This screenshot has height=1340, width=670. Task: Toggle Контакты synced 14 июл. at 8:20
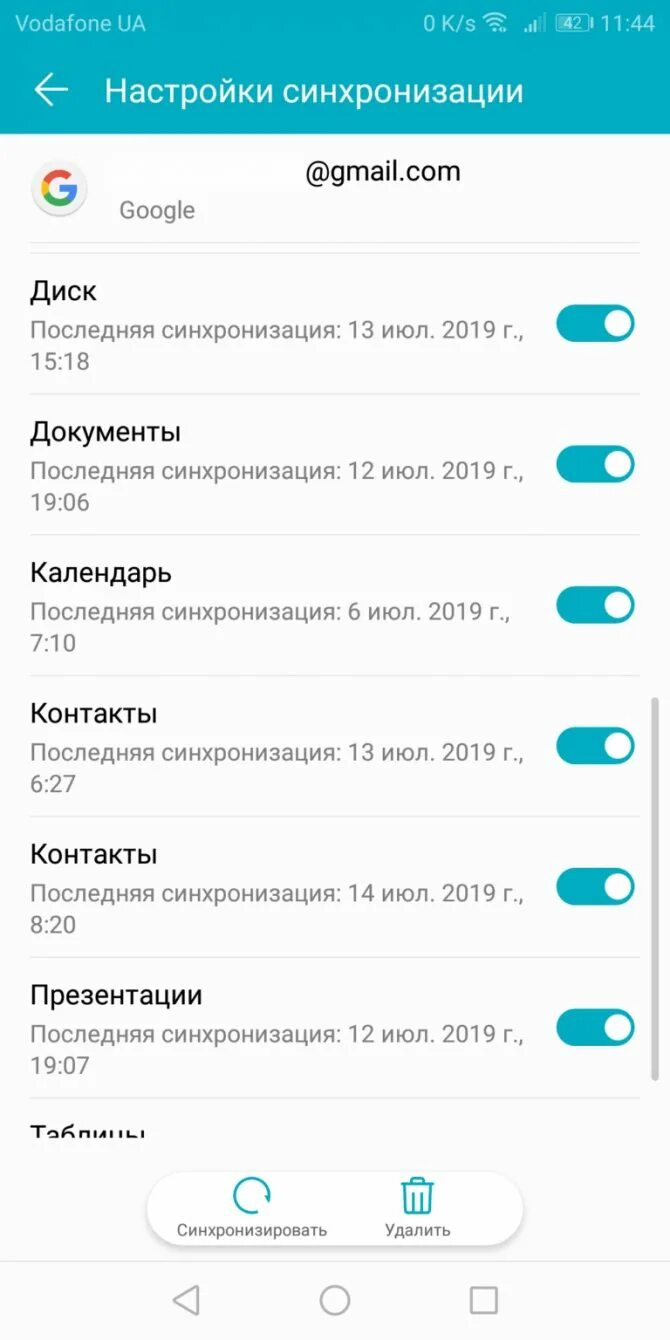[x=595, y=888]
